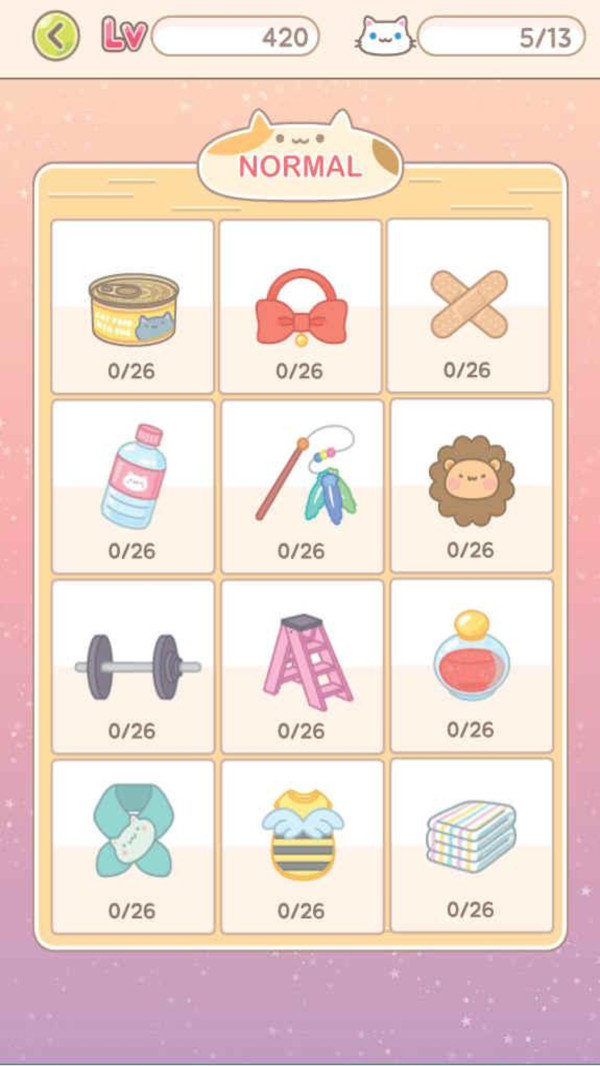Select the teal cat scarf item

(133, 846)
